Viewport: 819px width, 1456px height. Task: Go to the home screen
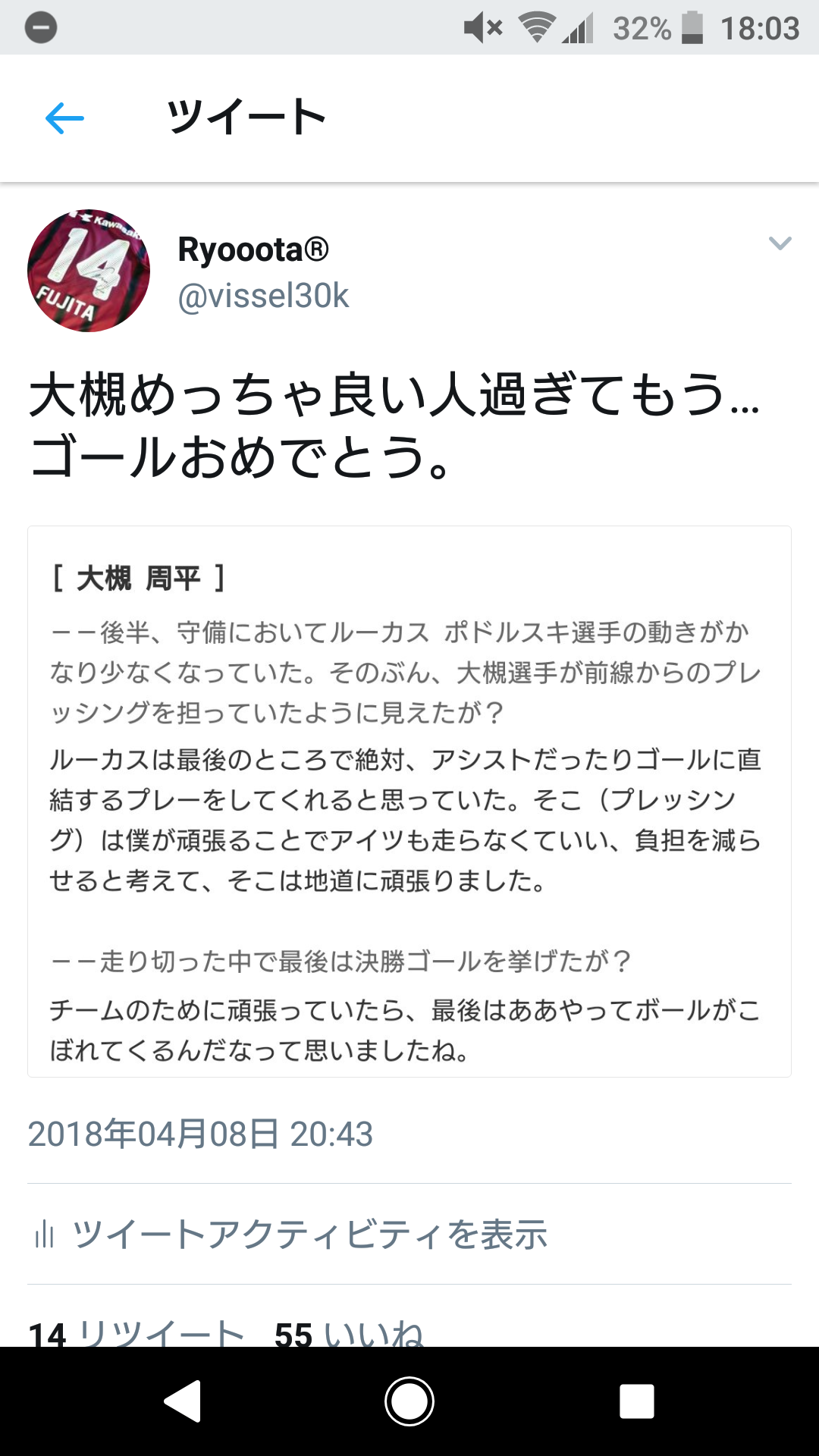pyautogui.click(x=409, y=1401)
